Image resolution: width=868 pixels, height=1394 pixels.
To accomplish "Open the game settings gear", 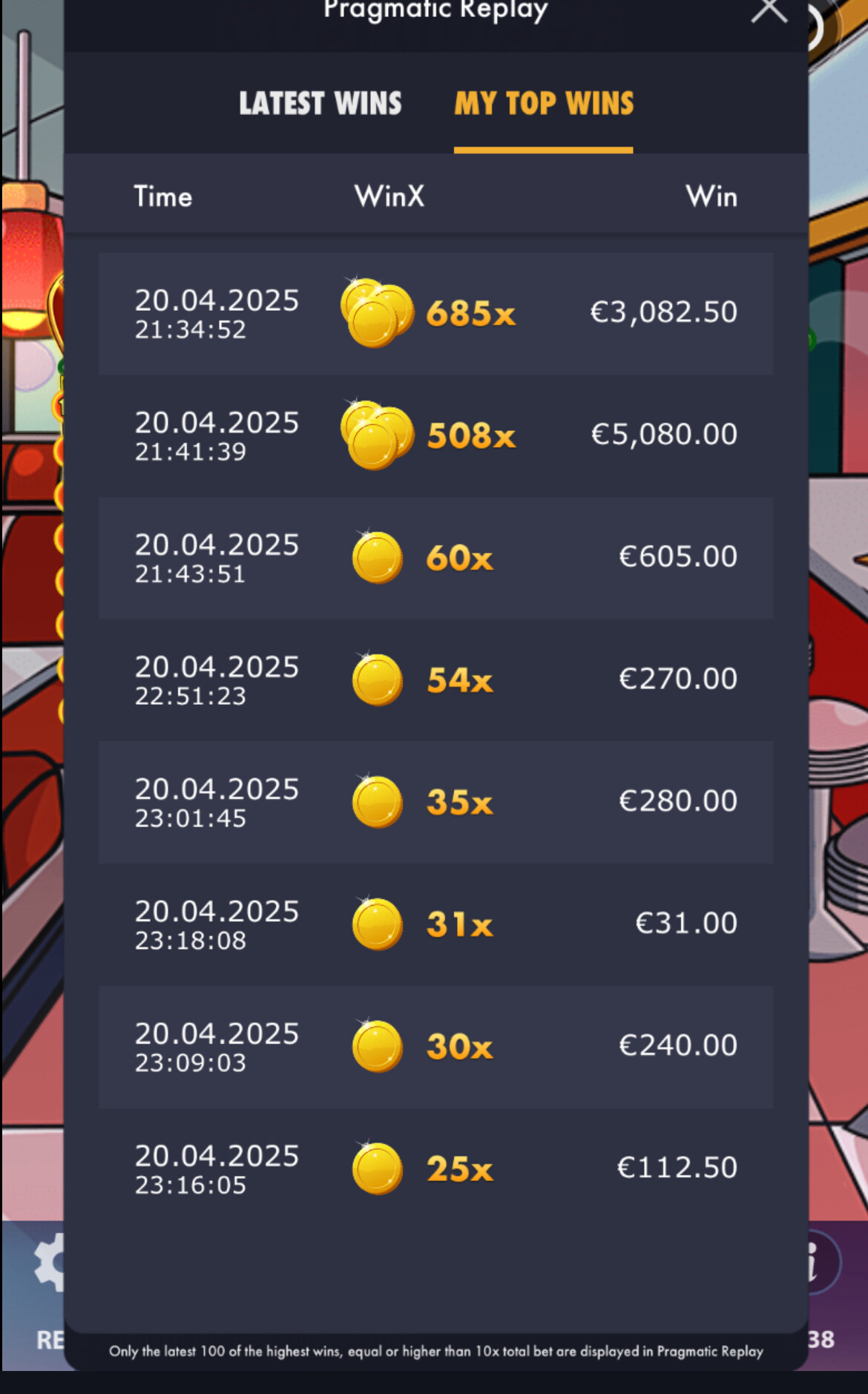I will pyautogui.click(x=49, y=1263).
